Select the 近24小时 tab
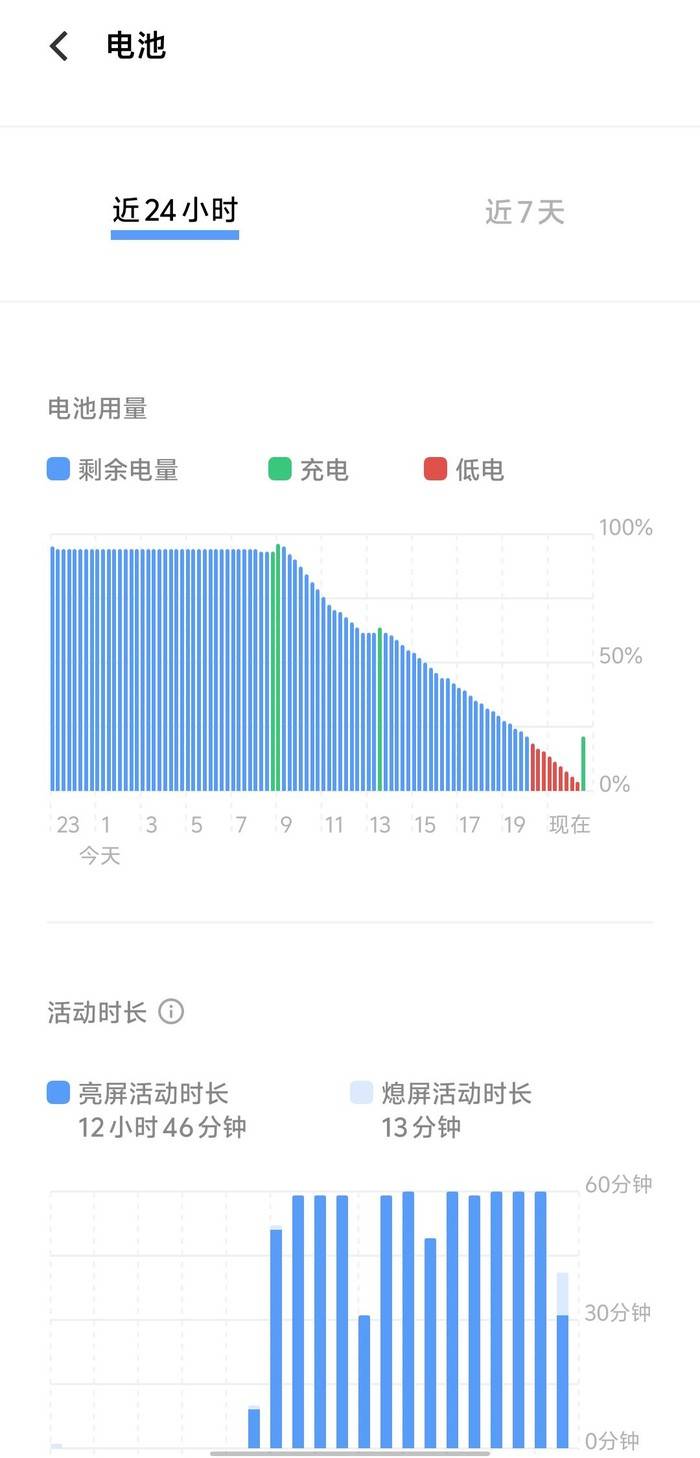700x1458 pixels. [175, 212]
